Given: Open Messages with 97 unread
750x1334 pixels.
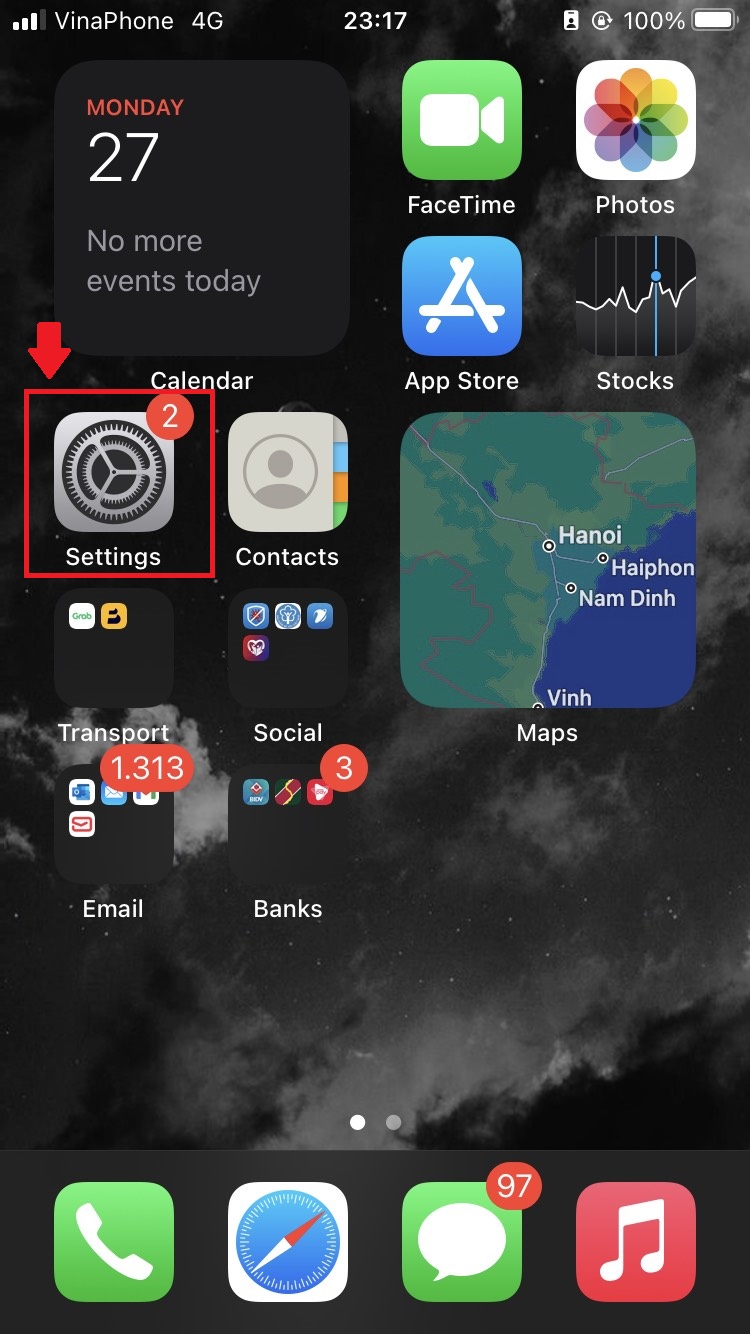Looking at the screenshot, I should [461, 1241].
